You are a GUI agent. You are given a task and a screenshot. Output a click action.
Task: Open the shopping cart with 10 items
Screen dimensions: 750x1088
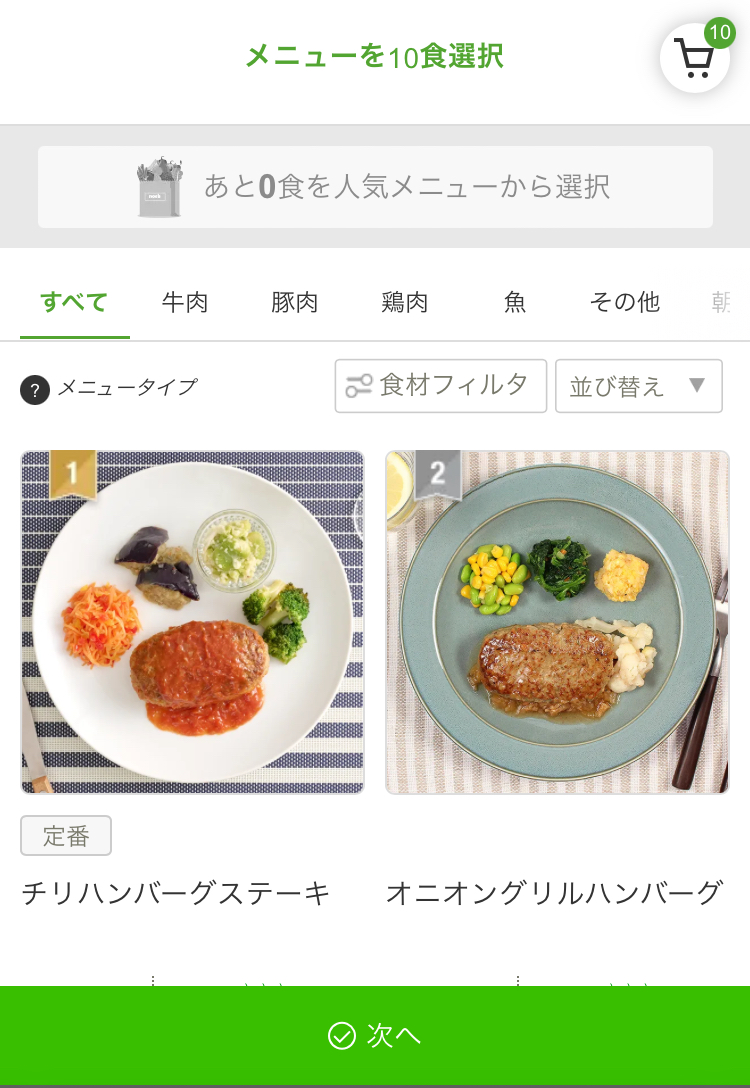[x=694, y=58]
